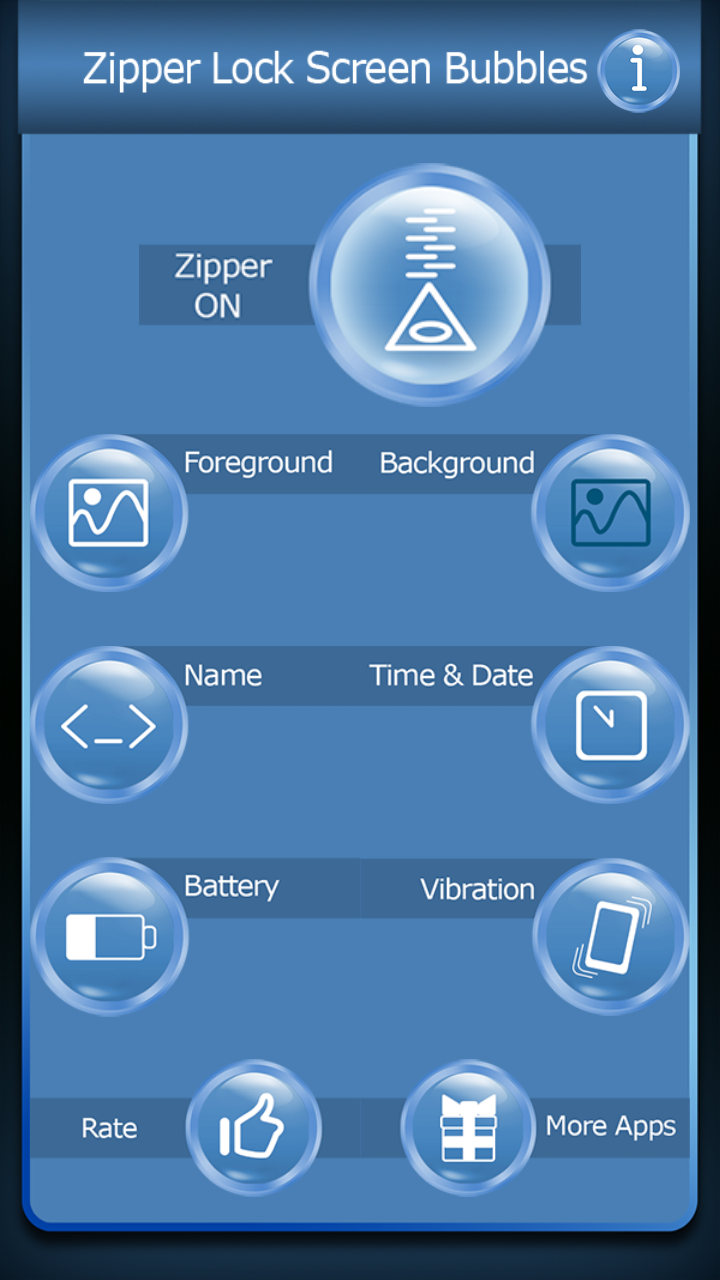Rate the app with thumbs up

click(254, 1128)
